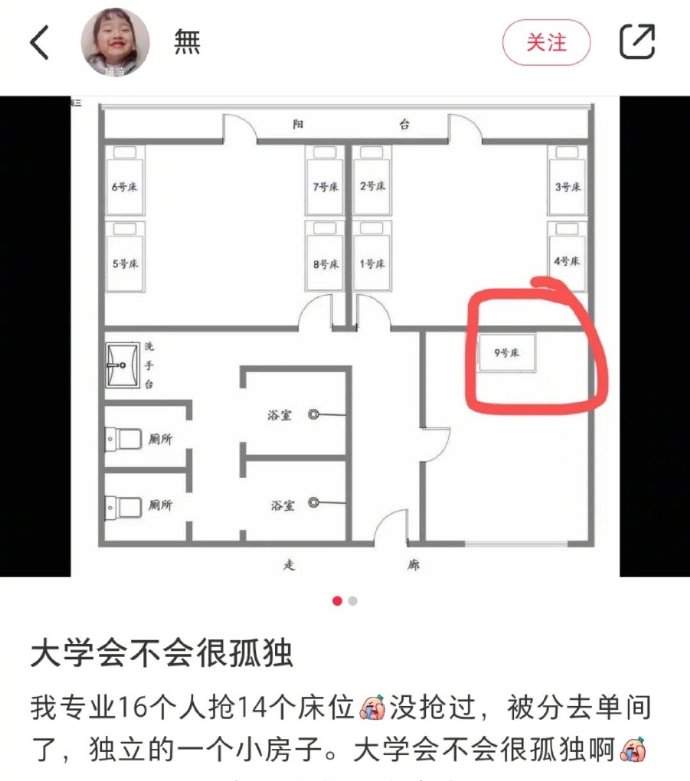Screen dimensions: 690x781
Task: Open the profile of user 無
Action: (x=187, y=42)
